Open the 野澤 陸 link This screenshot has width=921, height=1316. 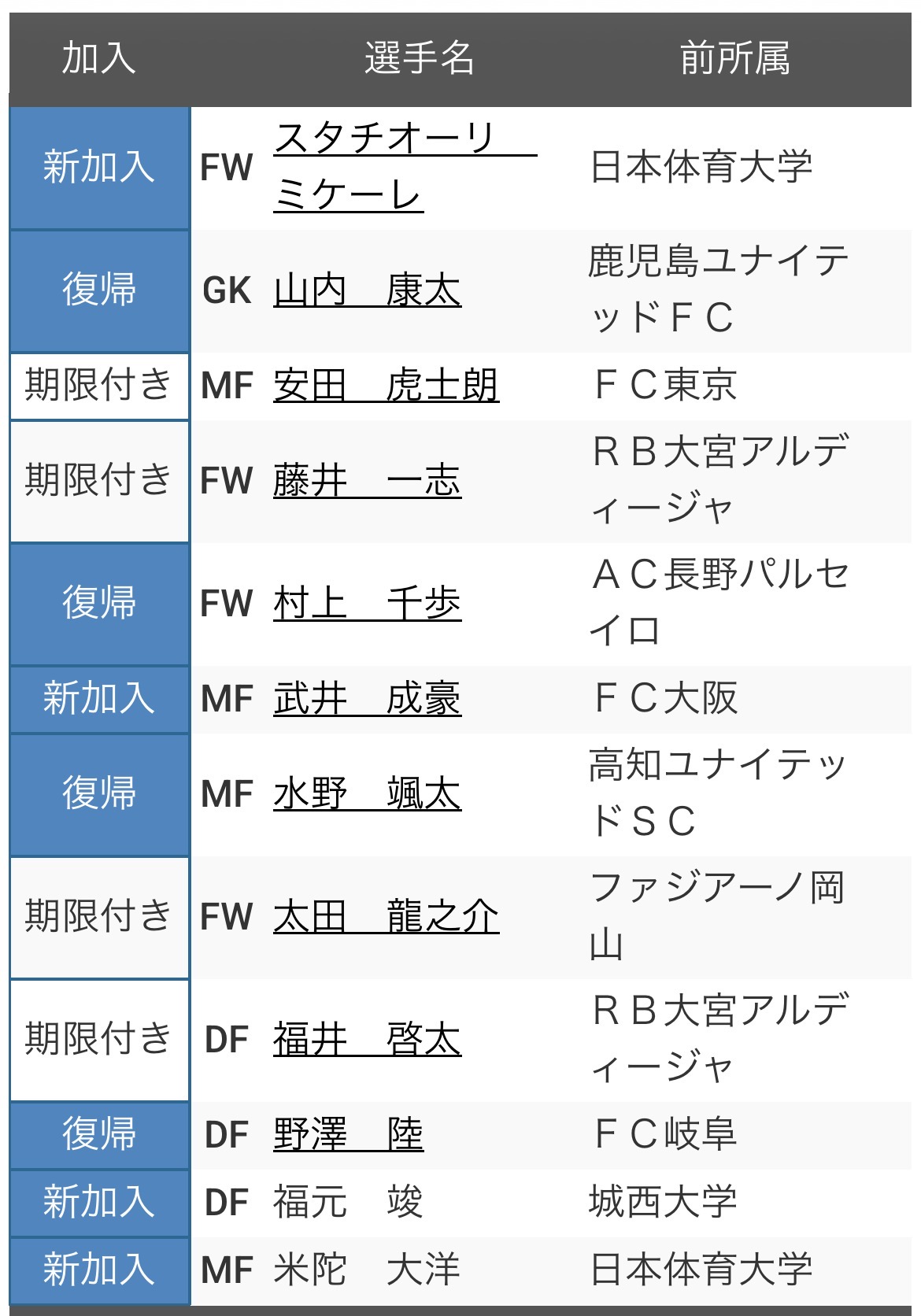coord(348,1135)
